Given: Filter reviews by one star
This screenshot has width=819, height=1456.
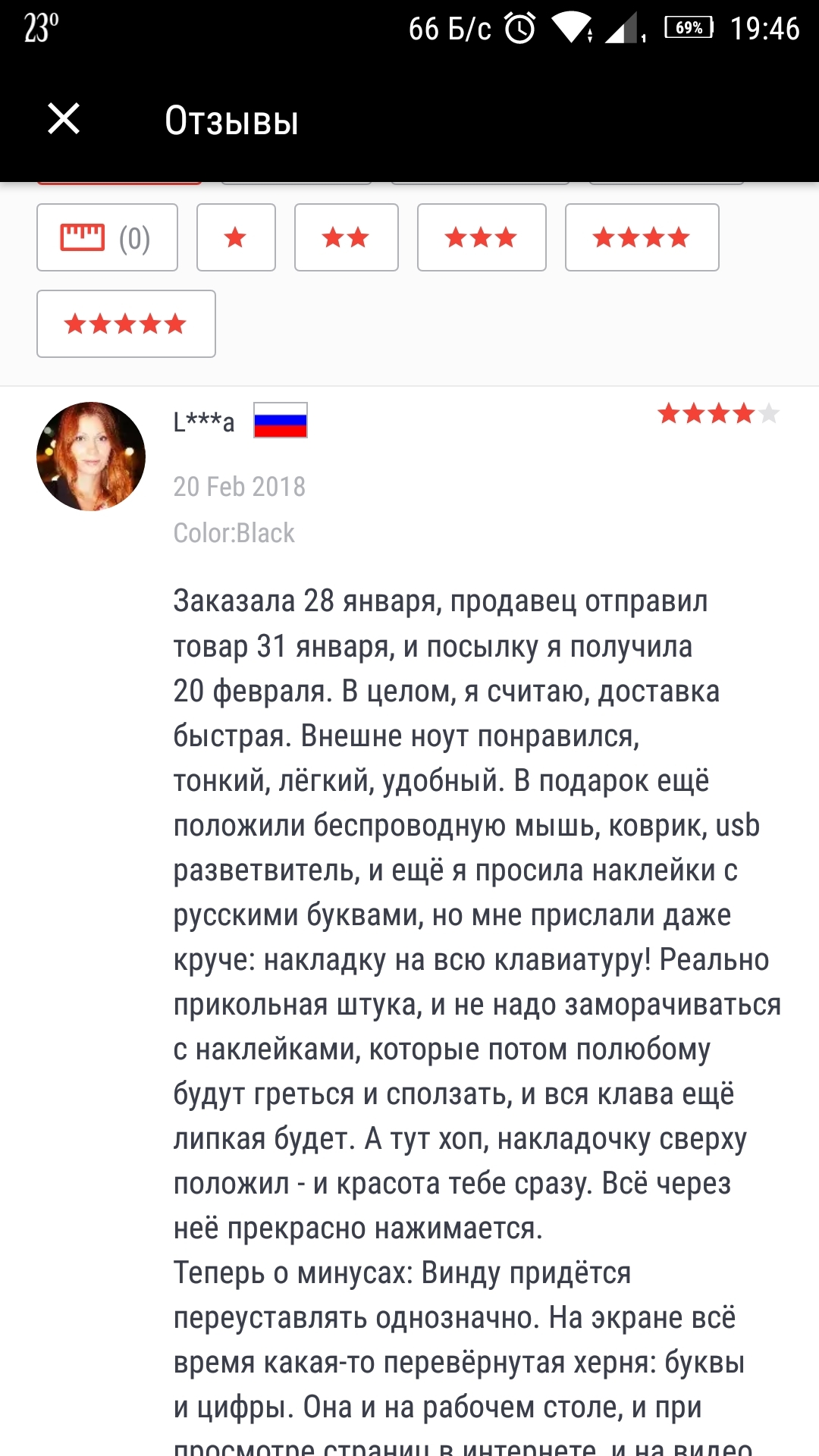Looking at the screenshot, I should pos(236,237).
